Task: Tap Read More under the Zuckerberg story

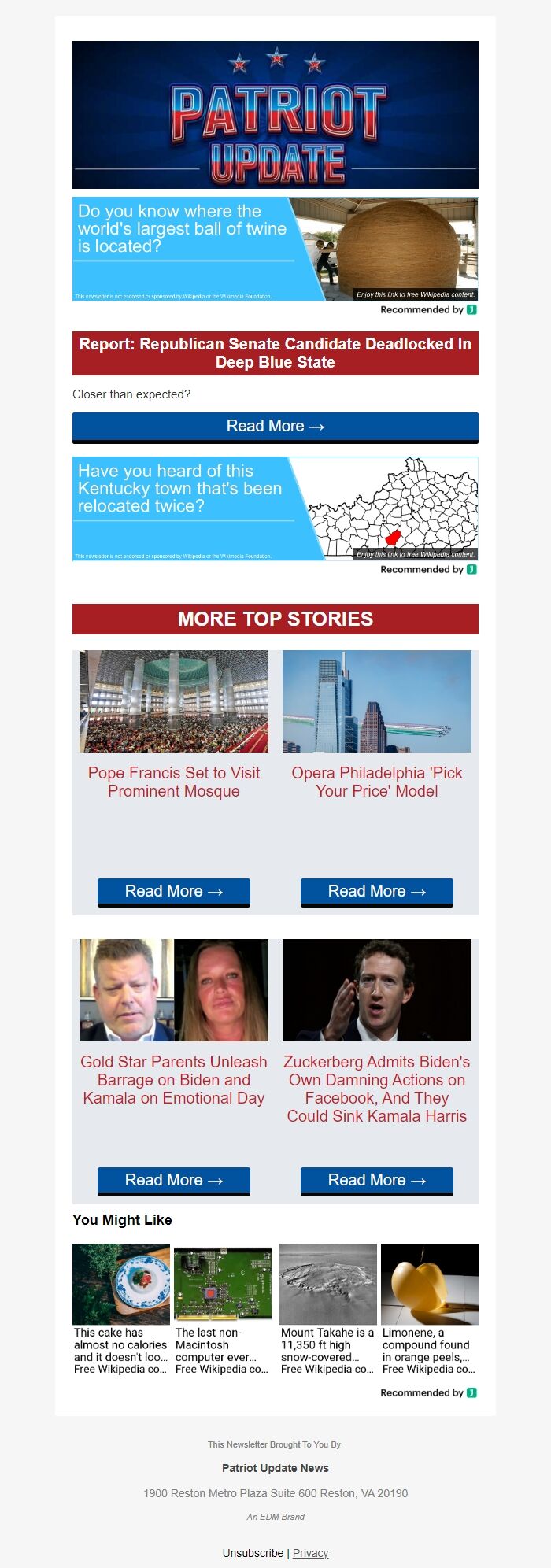Action: 376,1181
